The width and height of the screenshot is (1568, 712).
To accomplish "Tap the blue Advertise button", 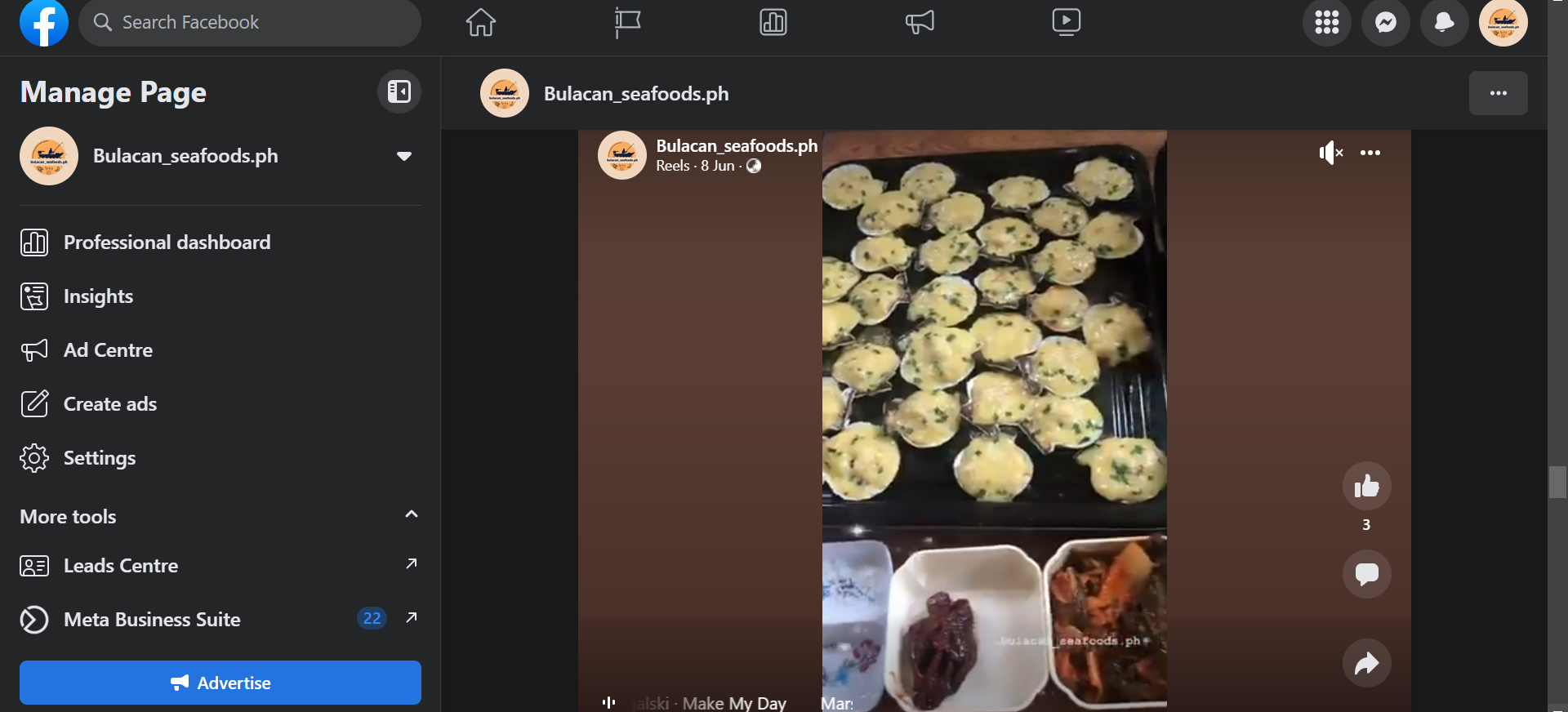I will [x=220, y=683].
